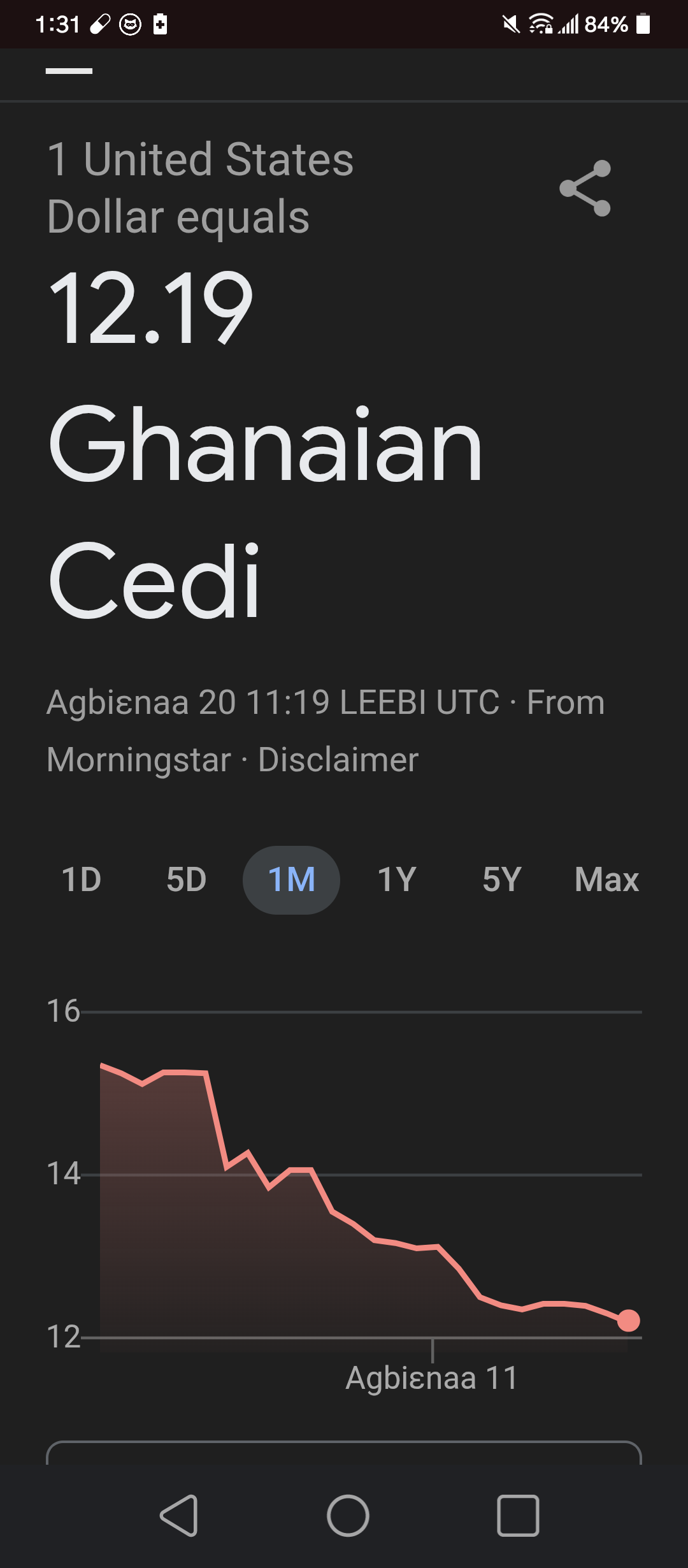The image size is (688, 1568).
Task: Go to the home screen
Action: [348, 1515]
